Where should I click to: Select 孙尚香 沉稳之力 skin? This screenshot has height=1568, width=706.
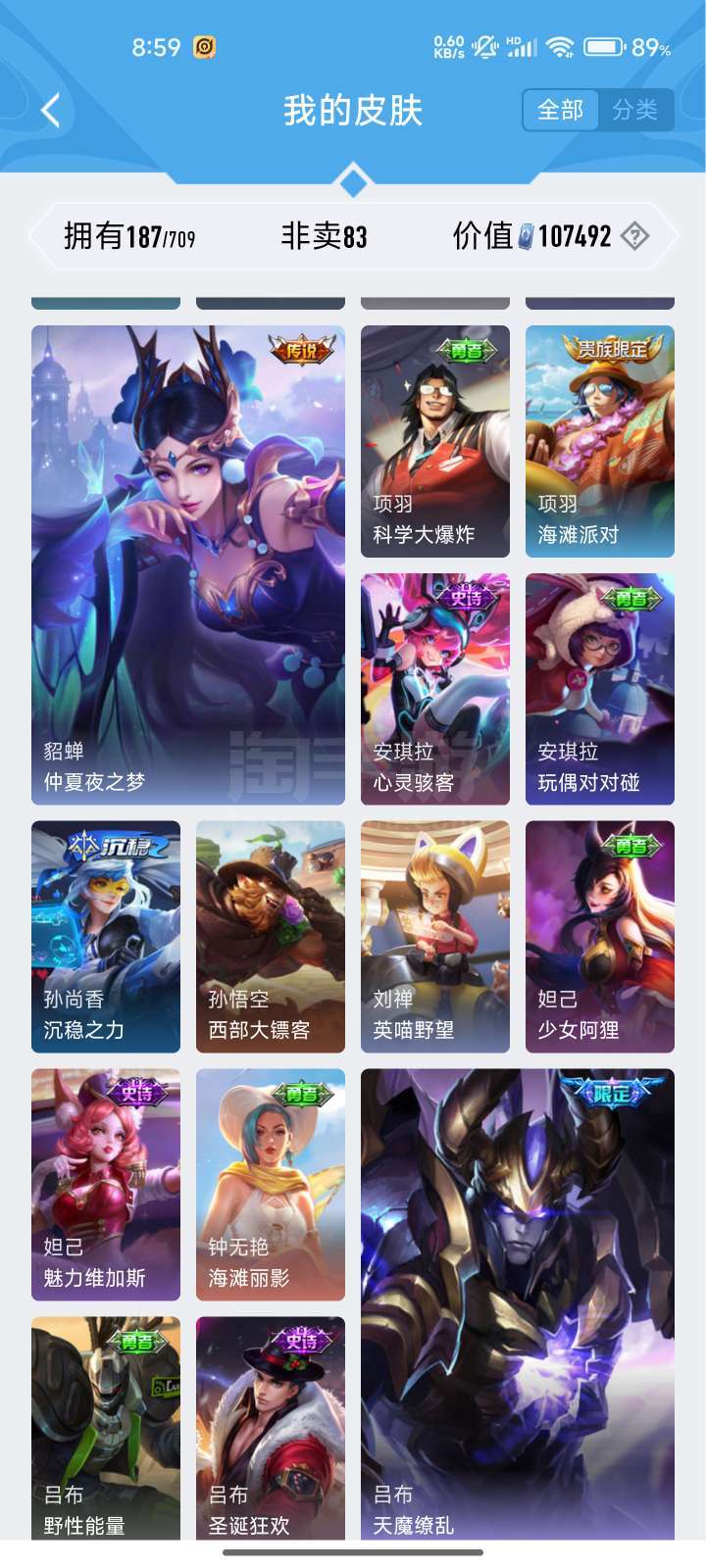(x=106, y=937)
